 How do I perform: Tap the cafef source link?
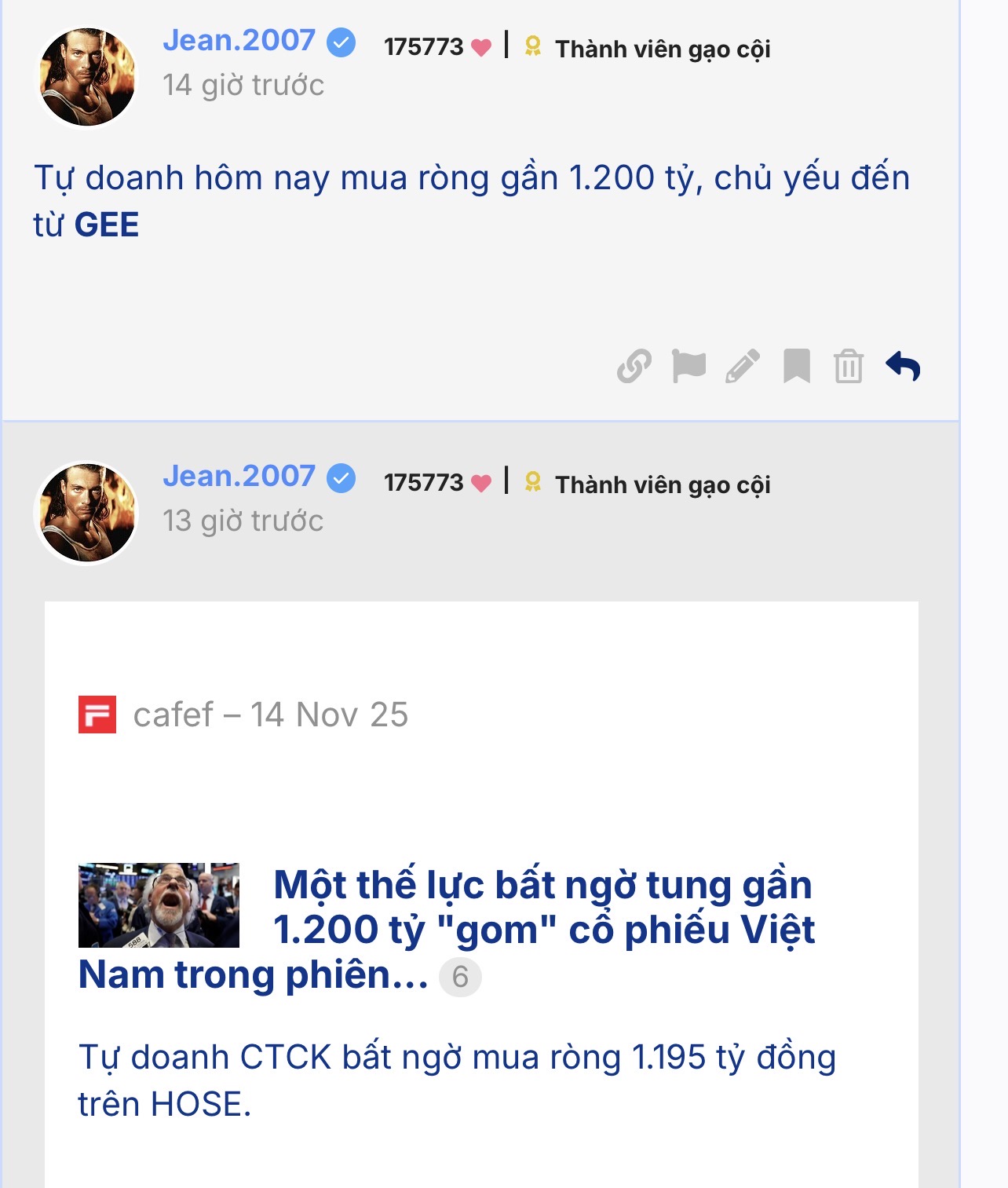point(173,715)
